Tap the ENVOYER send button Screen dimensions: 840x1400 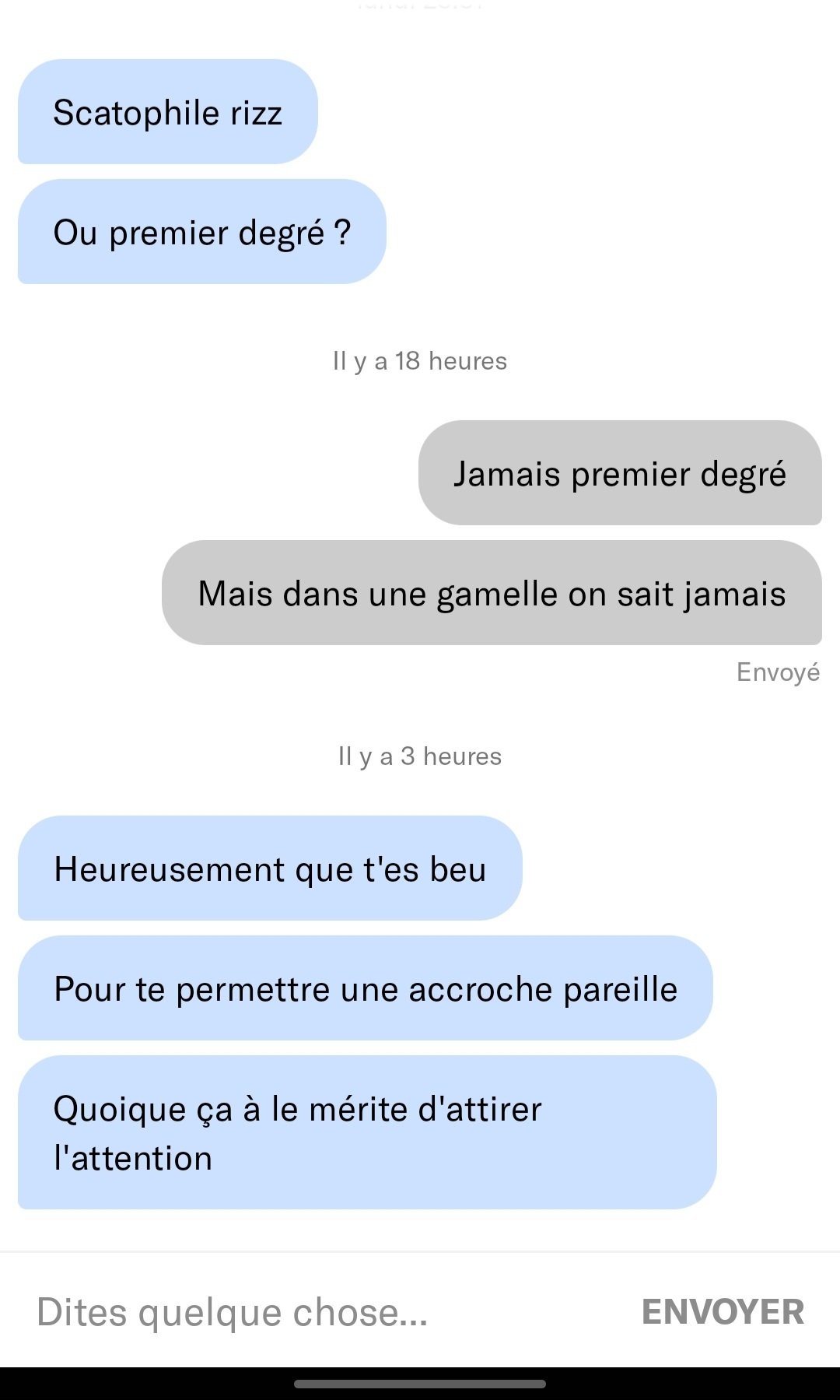click(x=723, y=1312)
